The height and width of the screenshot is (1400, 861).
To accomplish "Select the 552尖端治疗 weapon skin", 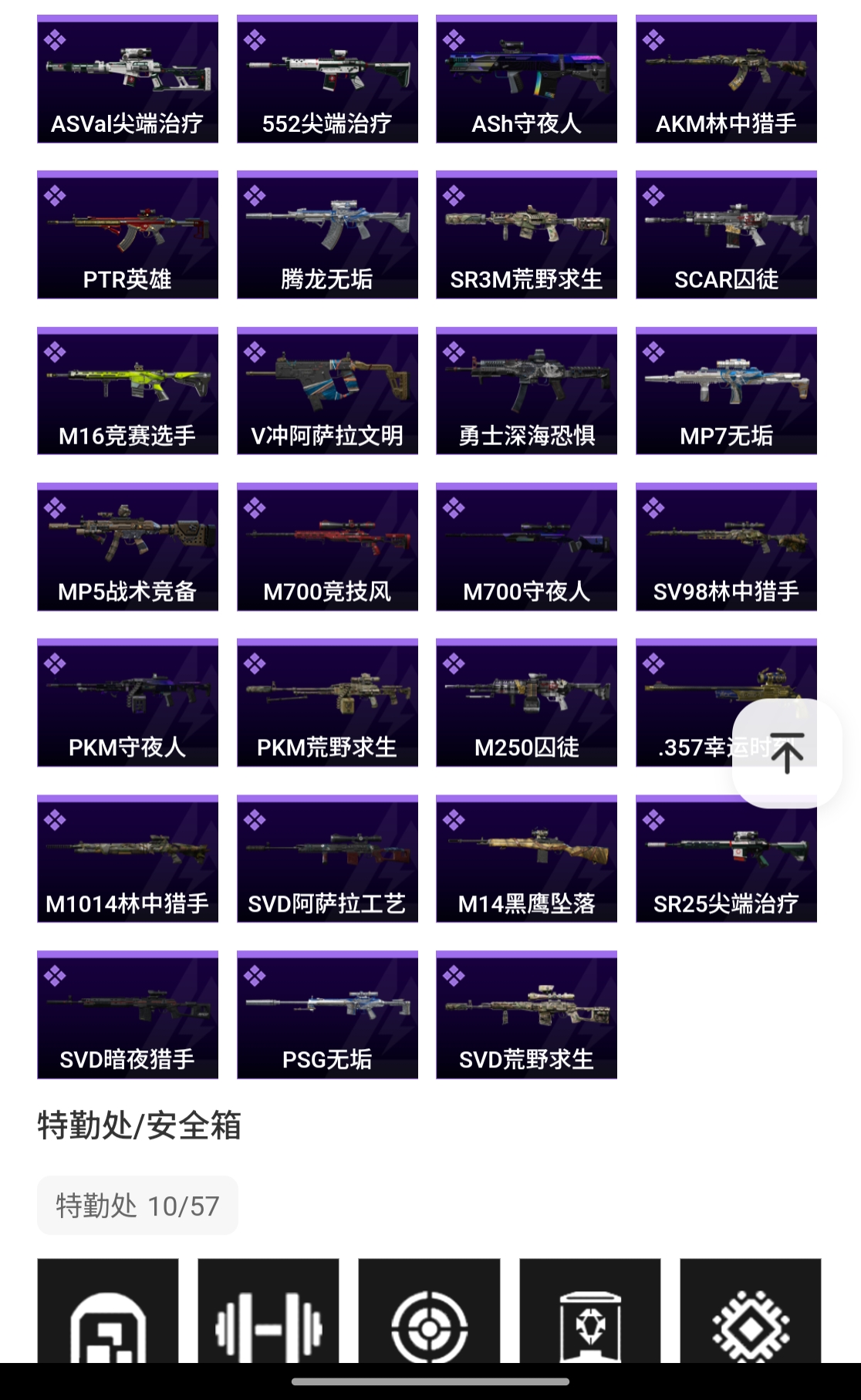I will tap(327, 79).
